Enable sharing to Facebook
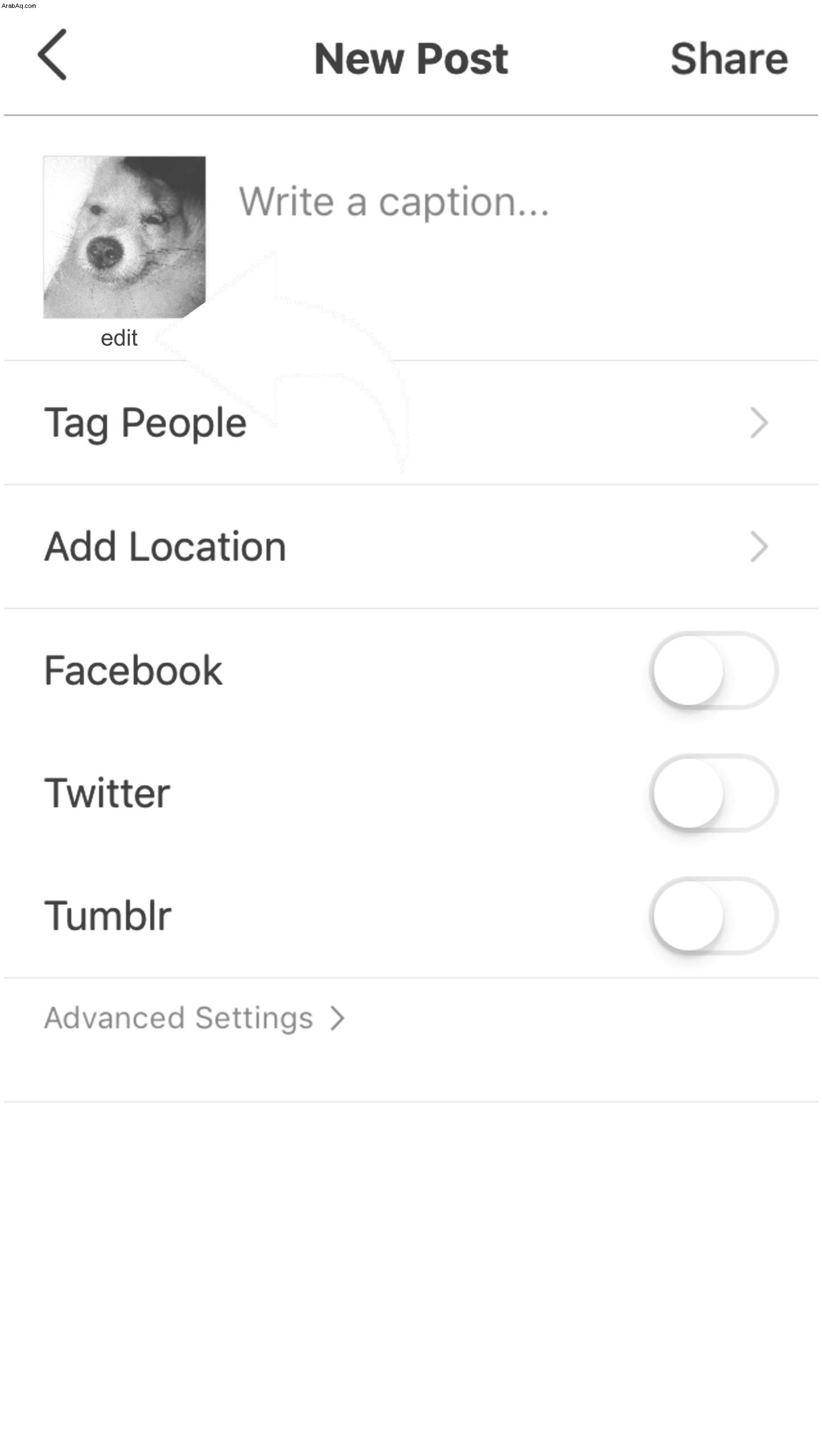Viewport: 822px width, 1456px height. point(714,671)
